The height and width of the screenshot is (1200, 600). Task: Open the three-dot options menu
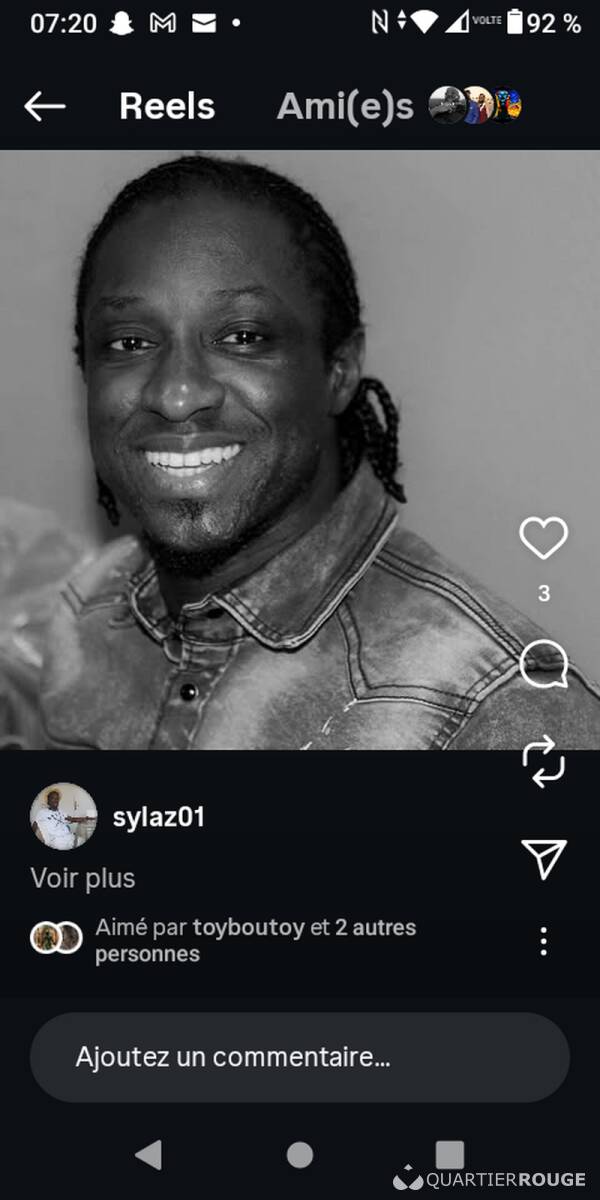(543, 940)
